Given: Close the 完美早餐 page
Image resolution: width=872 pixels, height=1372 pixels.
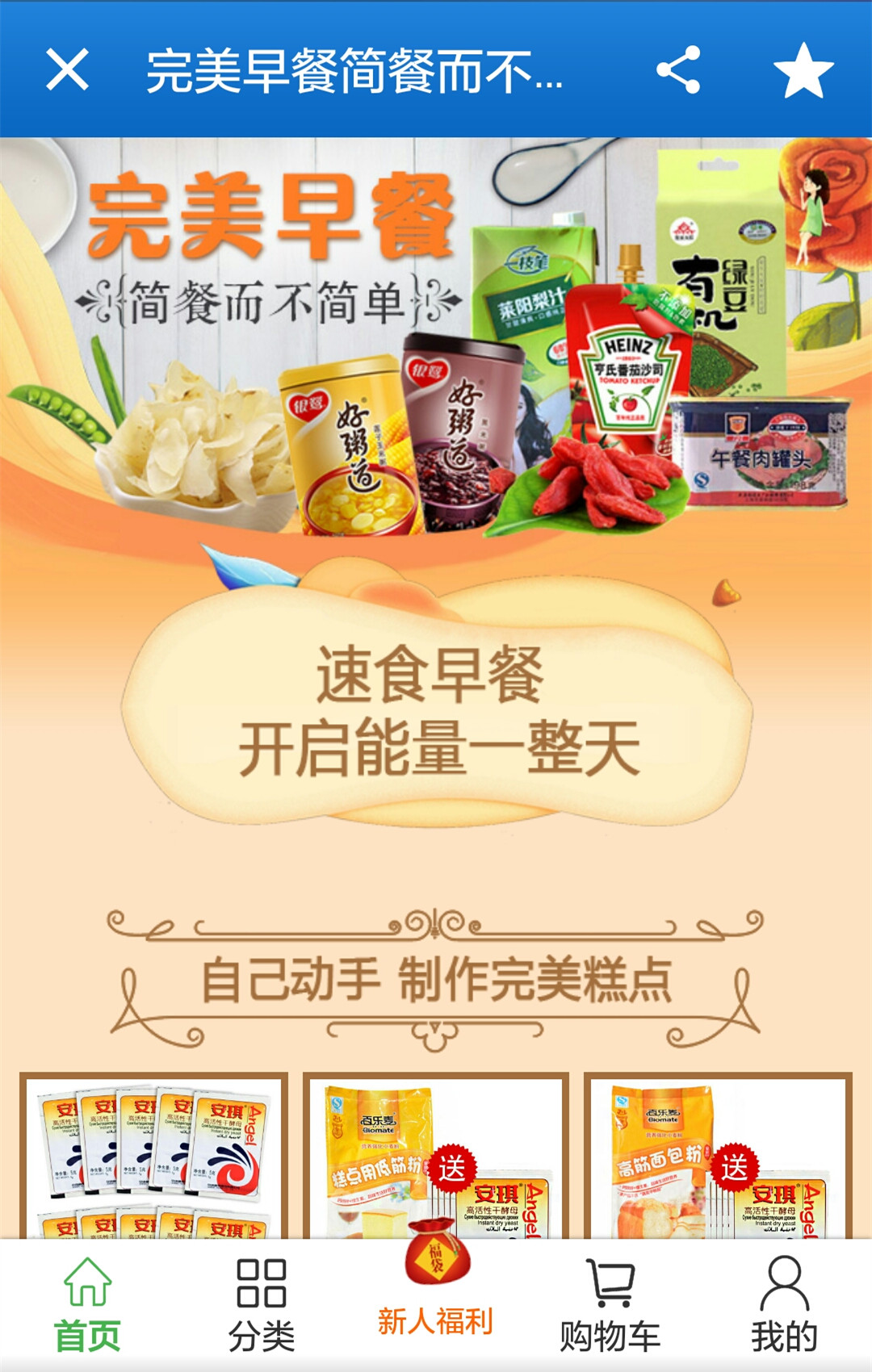Looking at the screenshot, I should (67, 69).
